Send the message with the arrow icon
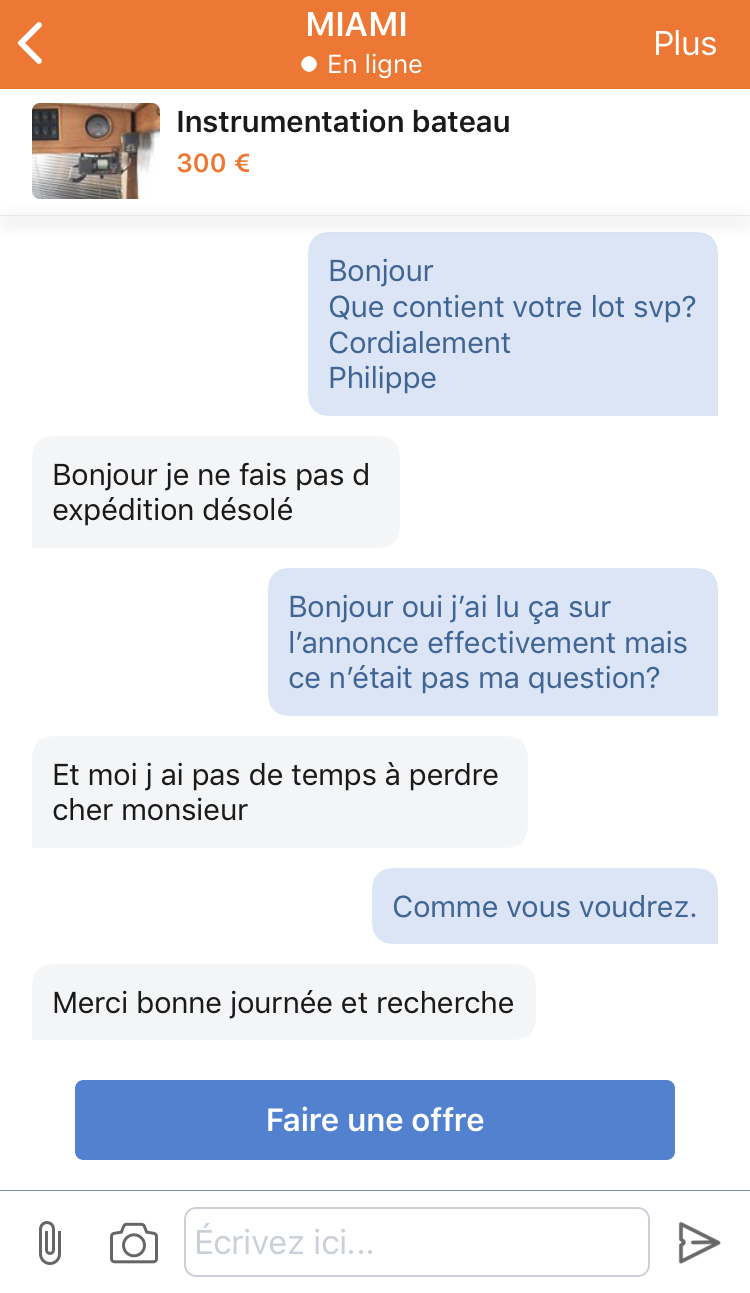Viewport: 750px width, 1293px height. [699, 1243]
